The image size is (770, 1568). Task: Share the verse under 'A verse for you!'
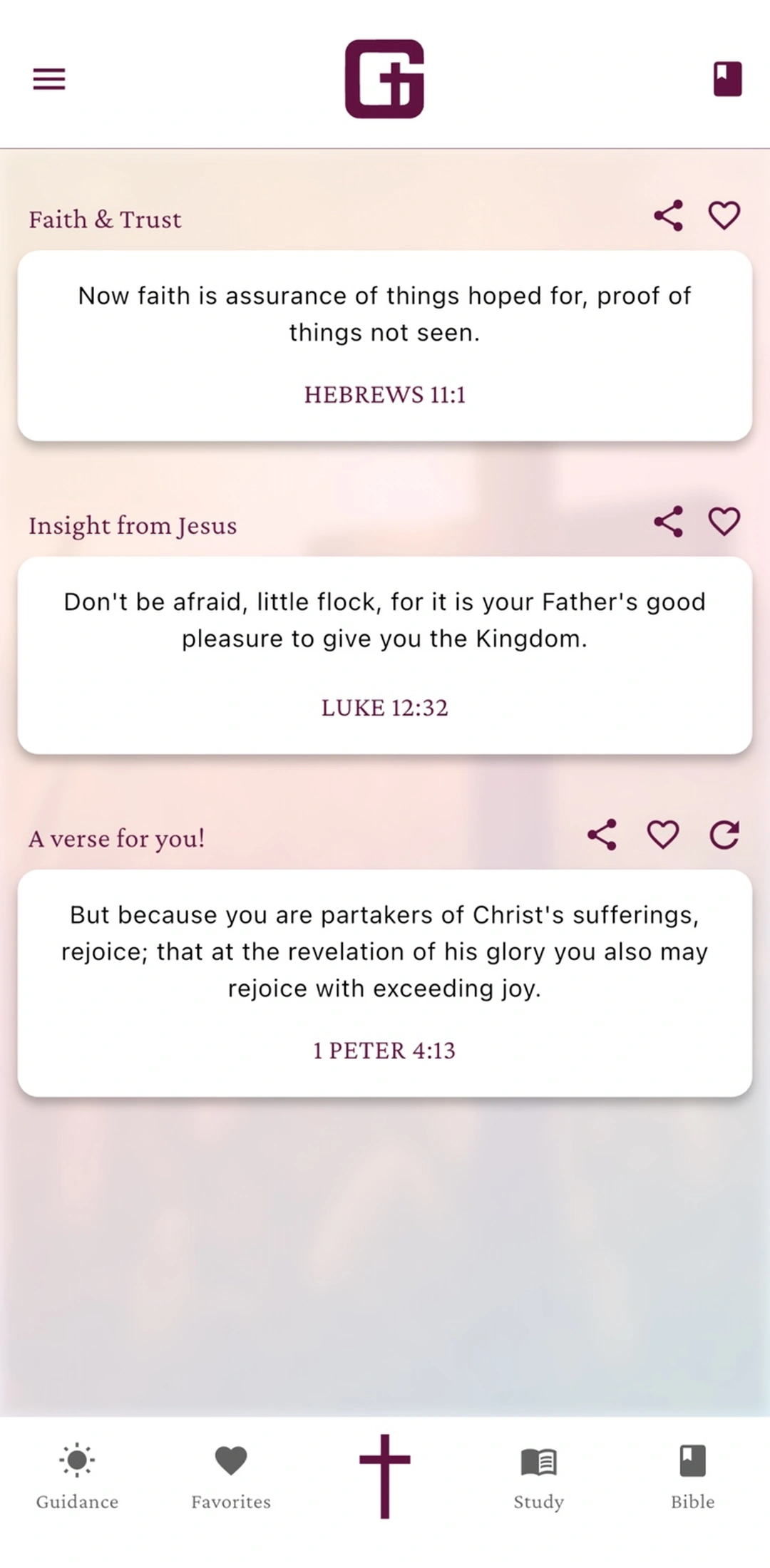(x=602, y=835)
